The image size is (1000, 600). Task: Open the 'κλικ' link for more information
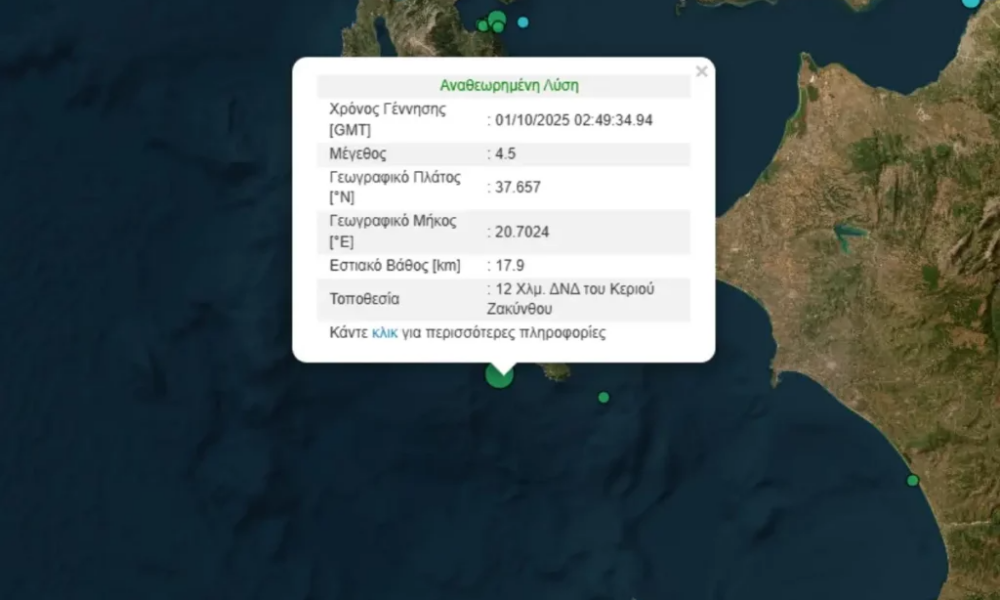click(x=384, y=332)
